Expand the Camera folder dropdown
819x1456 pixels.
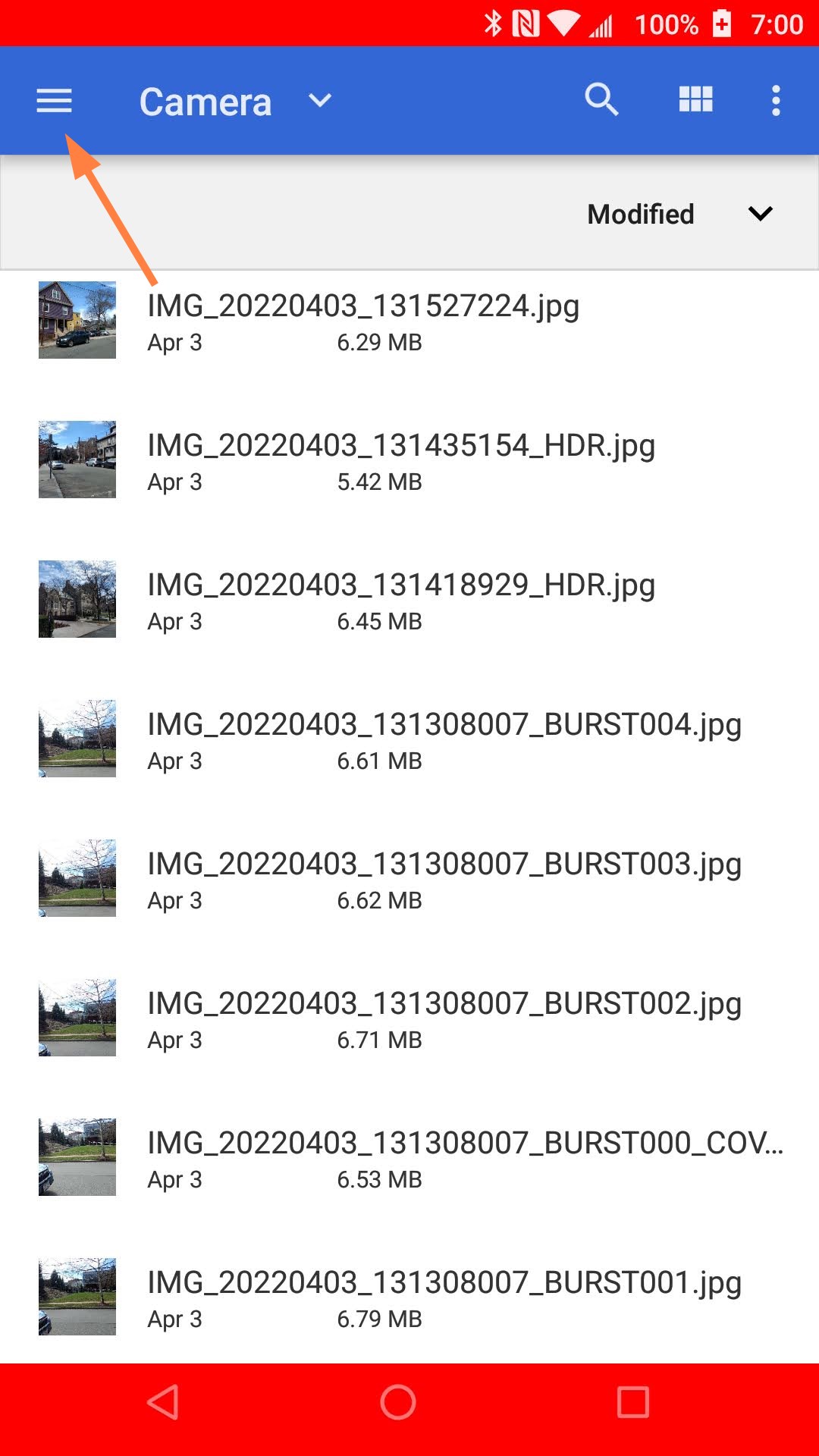319,101
